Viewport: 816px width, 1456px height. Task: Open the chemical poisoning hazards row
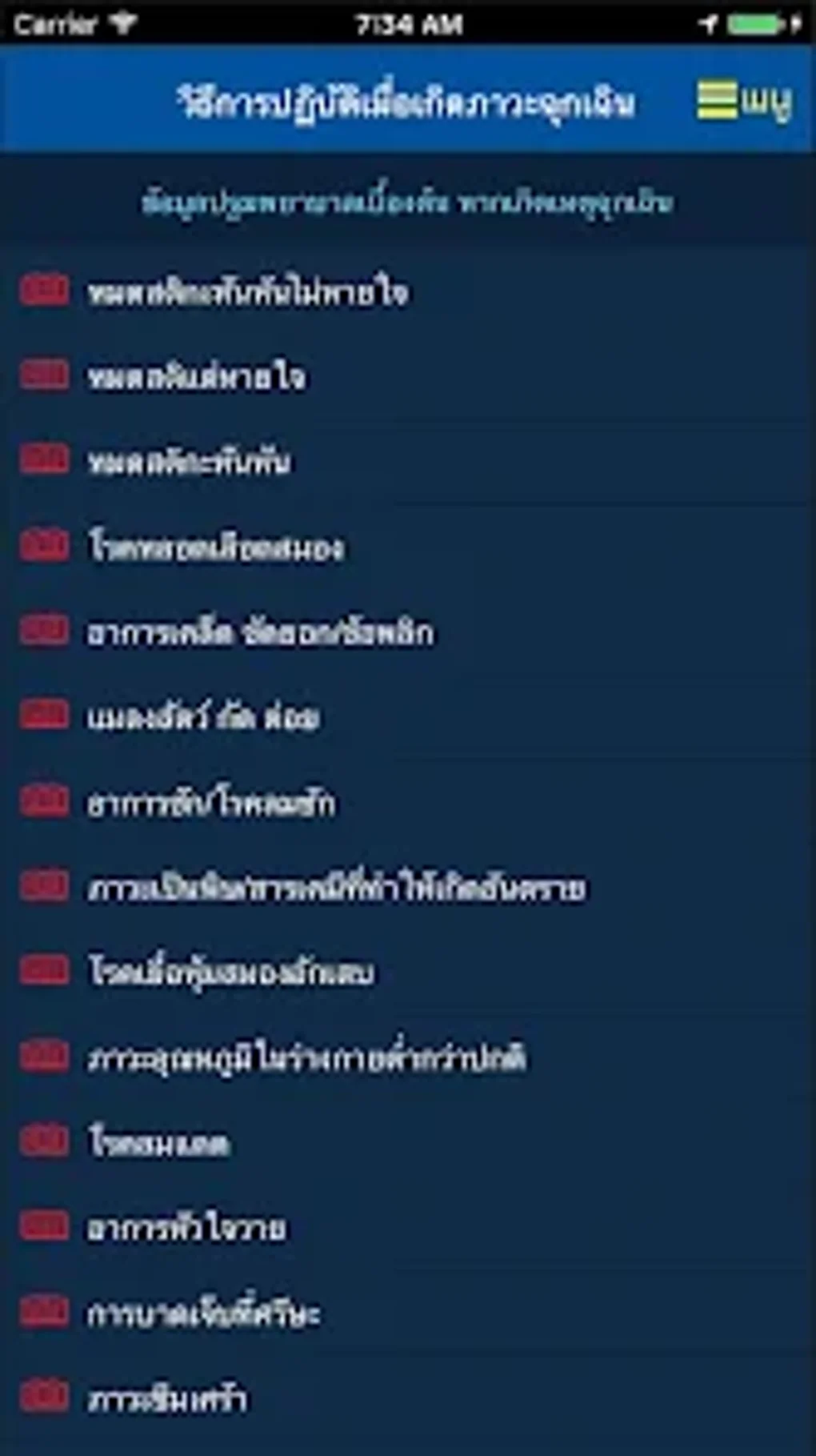(x=336, y=888)
